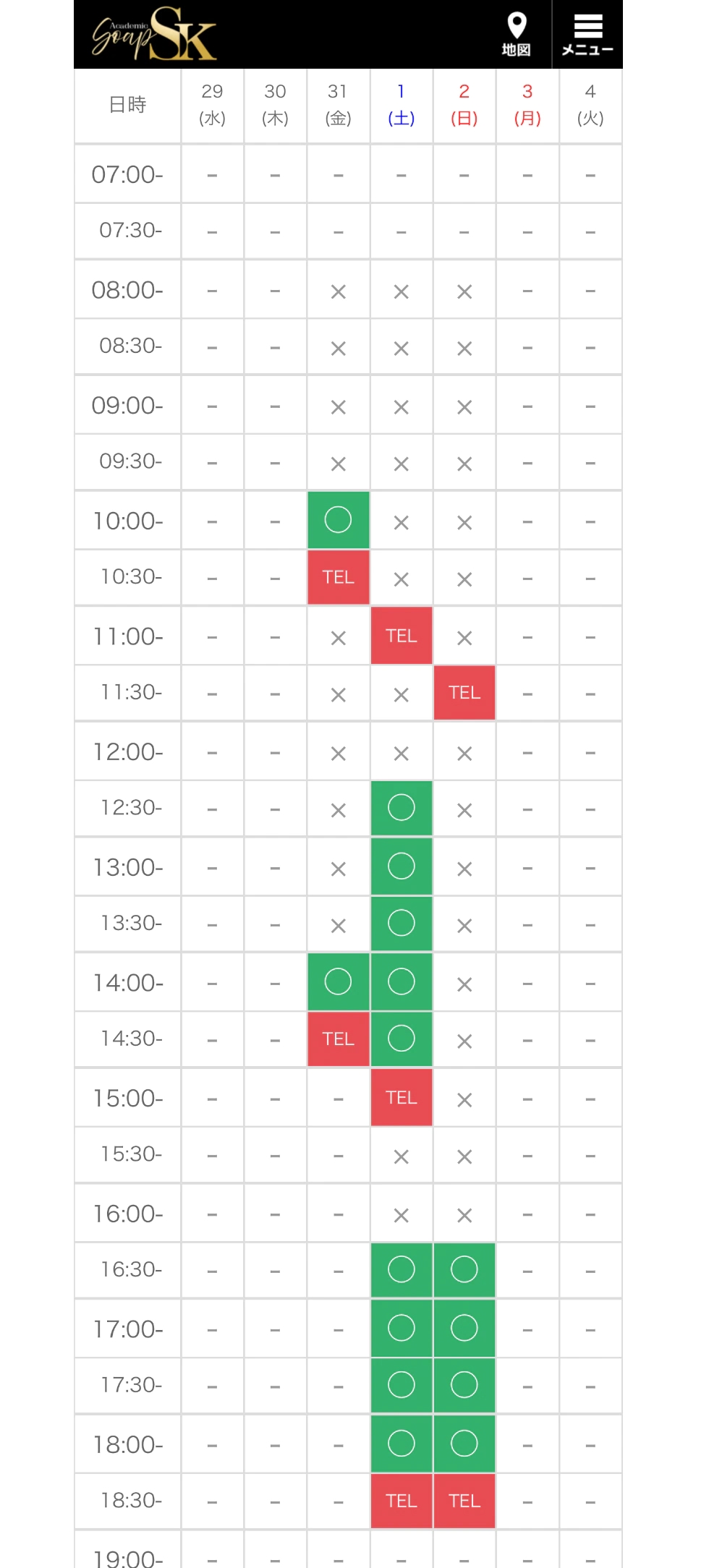Select the 18:00 circle on 1 (土)

point(402,1444)
